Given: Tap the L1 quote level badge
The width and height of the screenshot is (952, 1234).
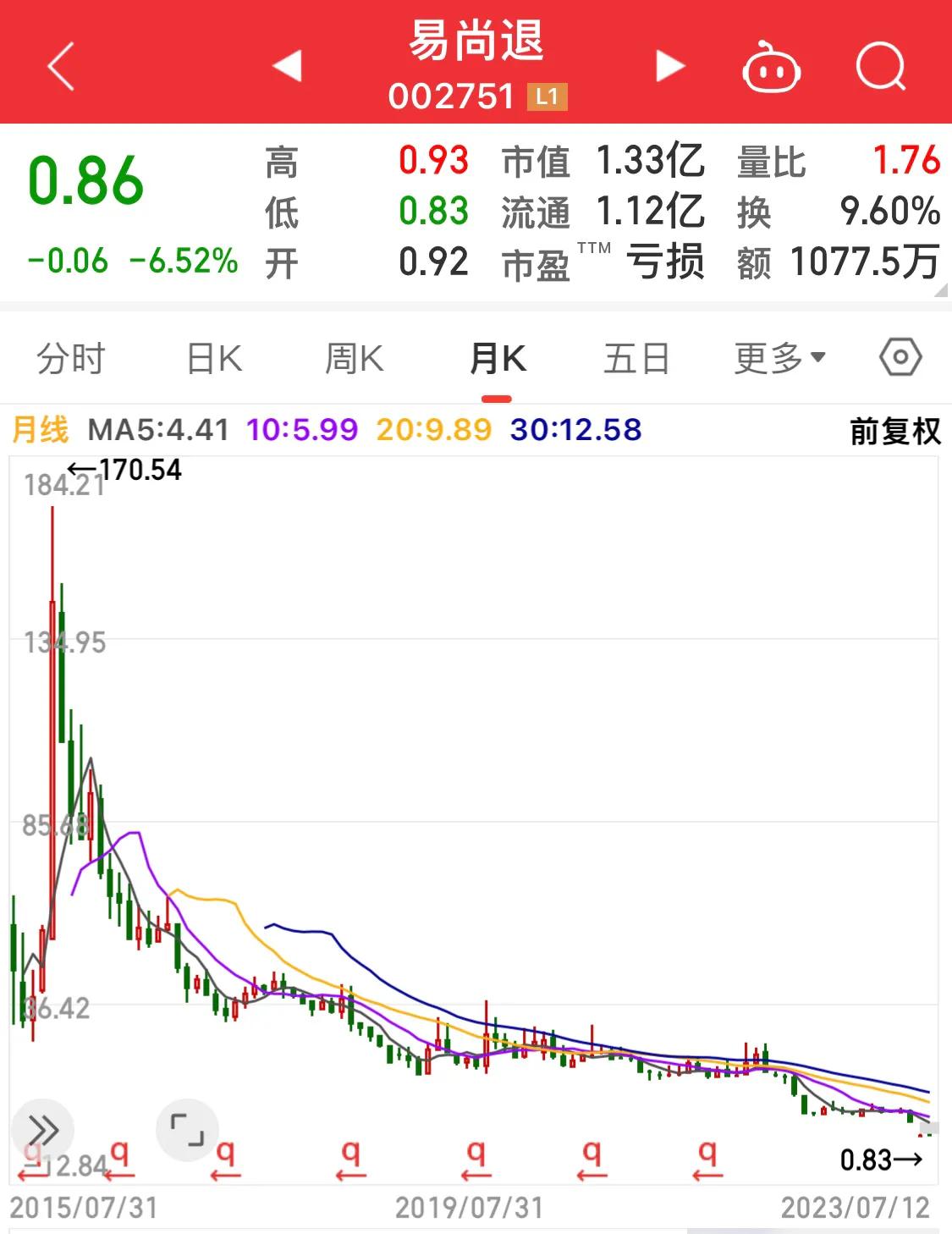Looking at the screenshot, I should [x=548, y=96].
